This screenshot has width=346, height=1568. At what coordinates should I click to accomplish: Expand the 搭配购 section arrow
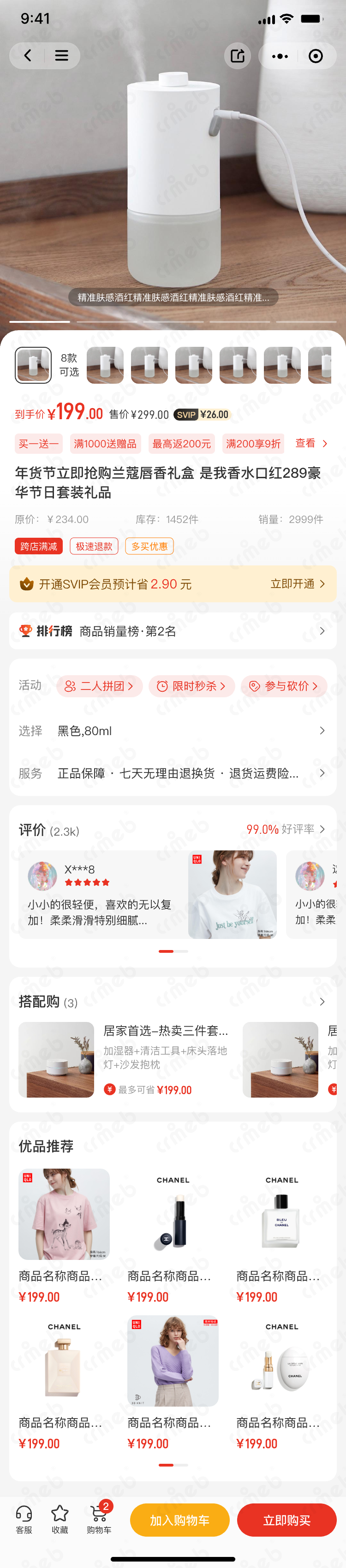pyautogui.click(x=322, y=1002)
